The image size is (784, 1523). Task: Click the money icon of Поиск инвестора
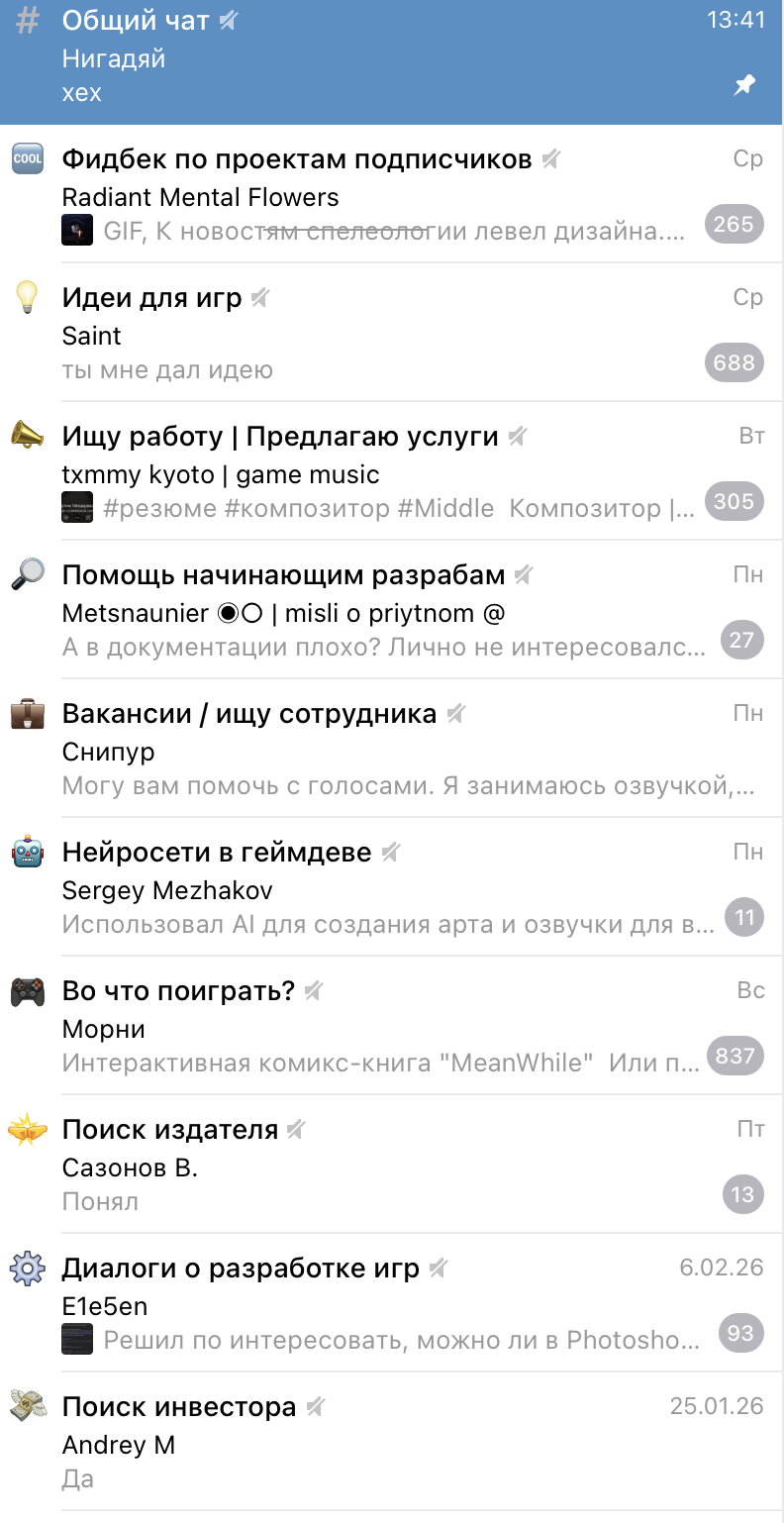[x=27, y=1406]
